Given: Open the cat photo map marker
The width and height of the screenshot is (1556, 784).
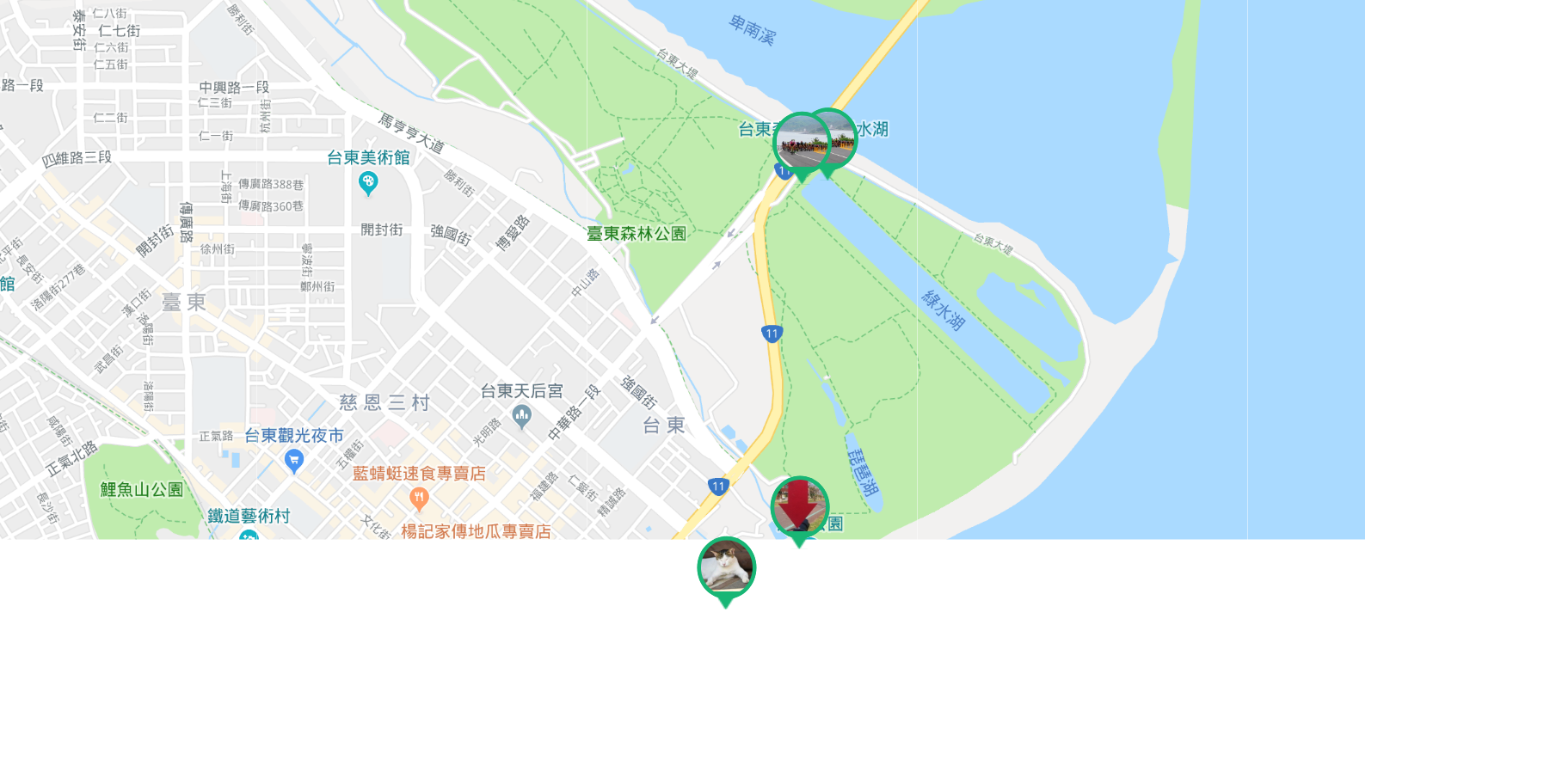Looking at the screenshot, I should 726,567.
